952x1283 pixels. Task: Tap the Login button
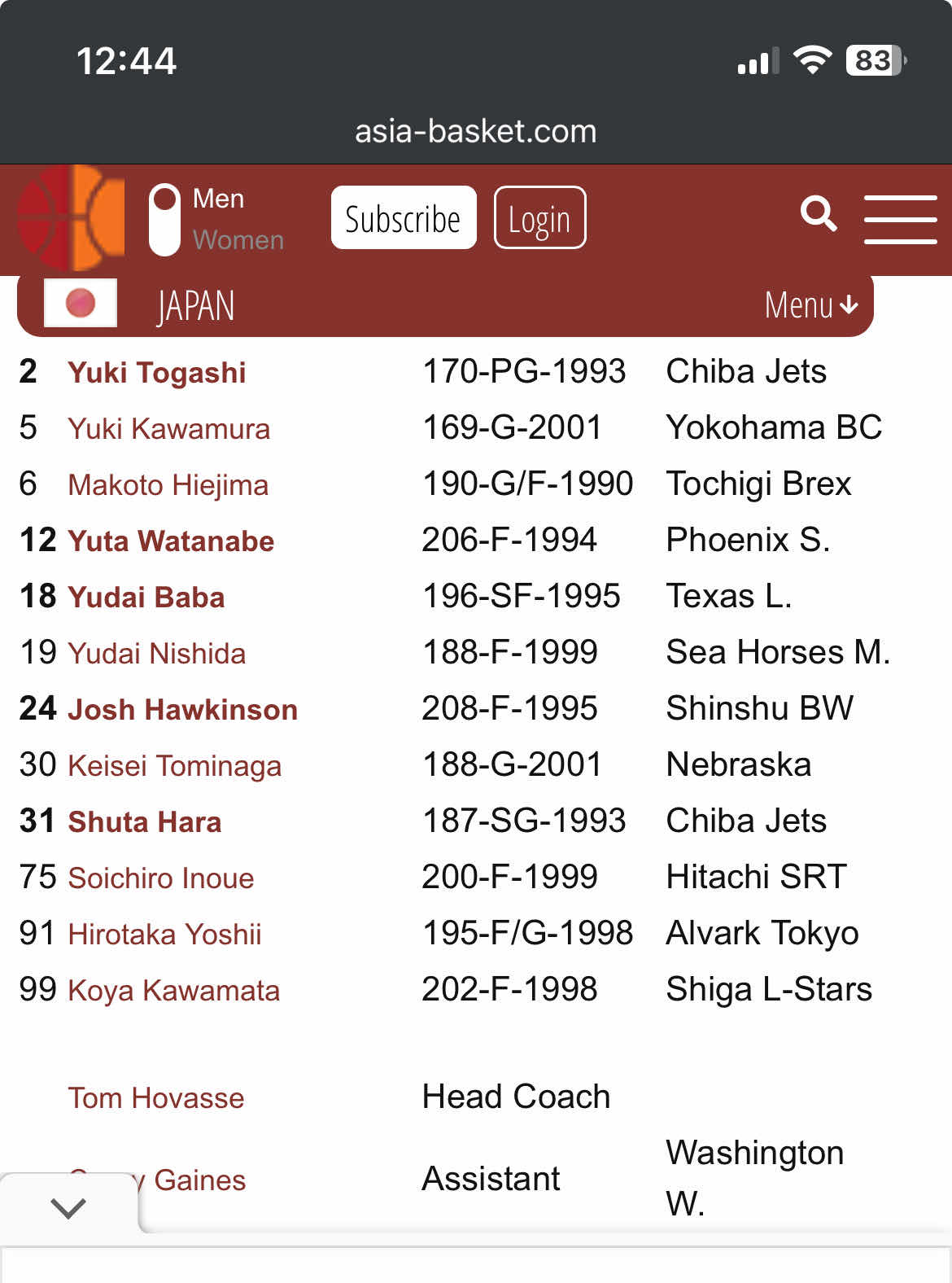tap(539, 218)
